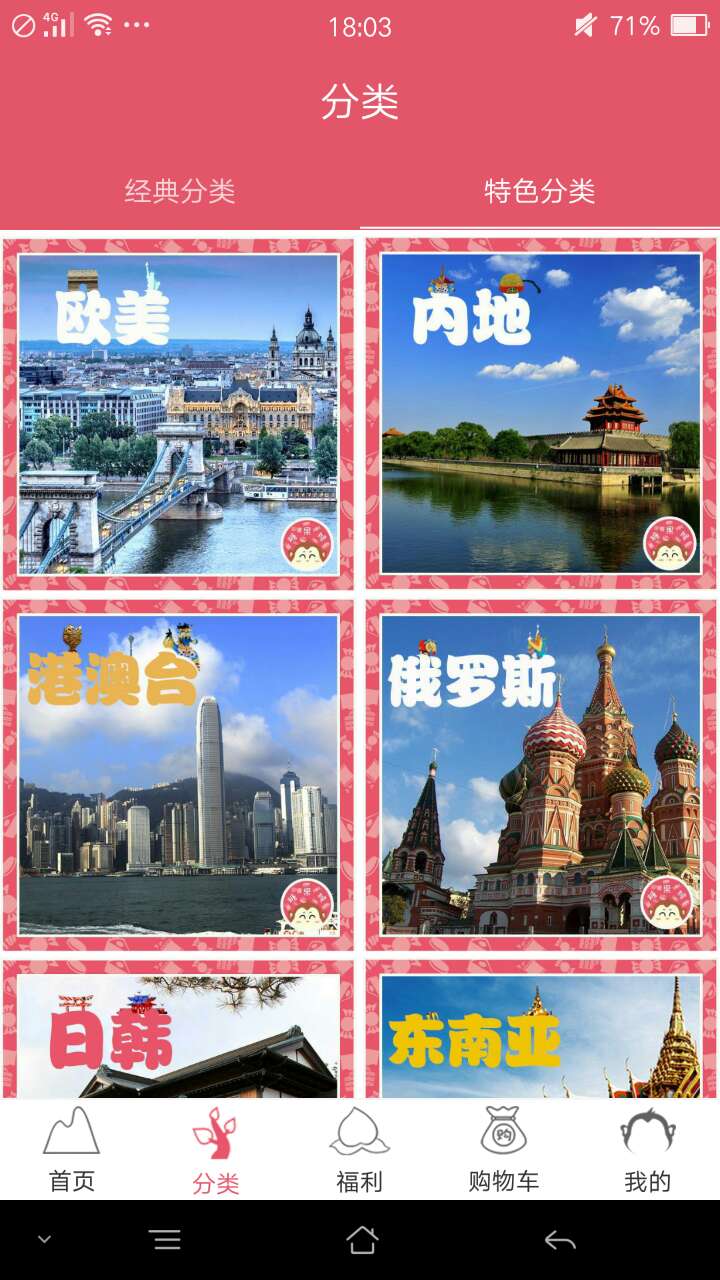The height and width of the screenshot is (1280, 720).
Task: Open the 欧美 category tile
Action: 179,414
